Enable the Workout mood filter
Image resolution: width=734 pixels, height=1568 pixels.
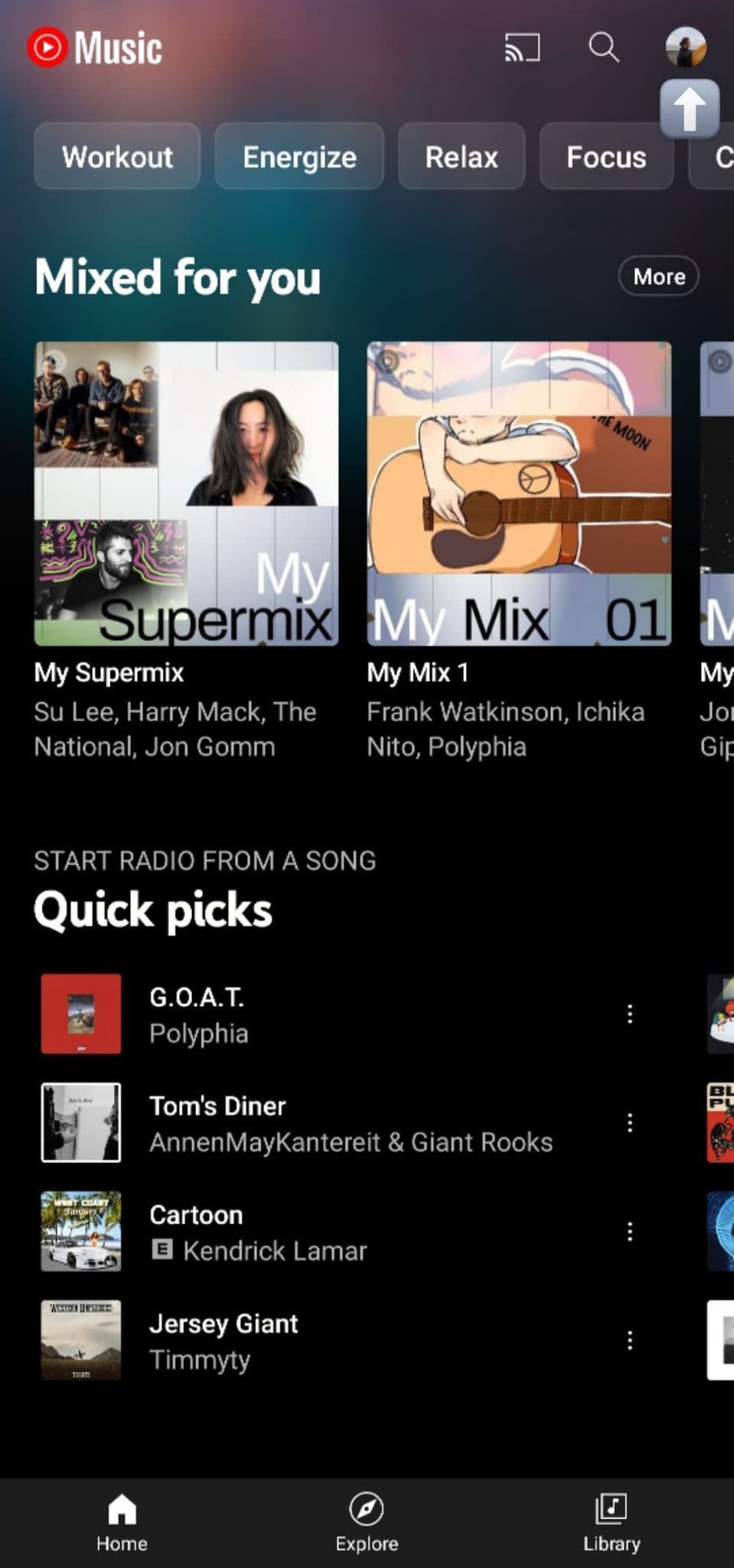click(117, 157)
